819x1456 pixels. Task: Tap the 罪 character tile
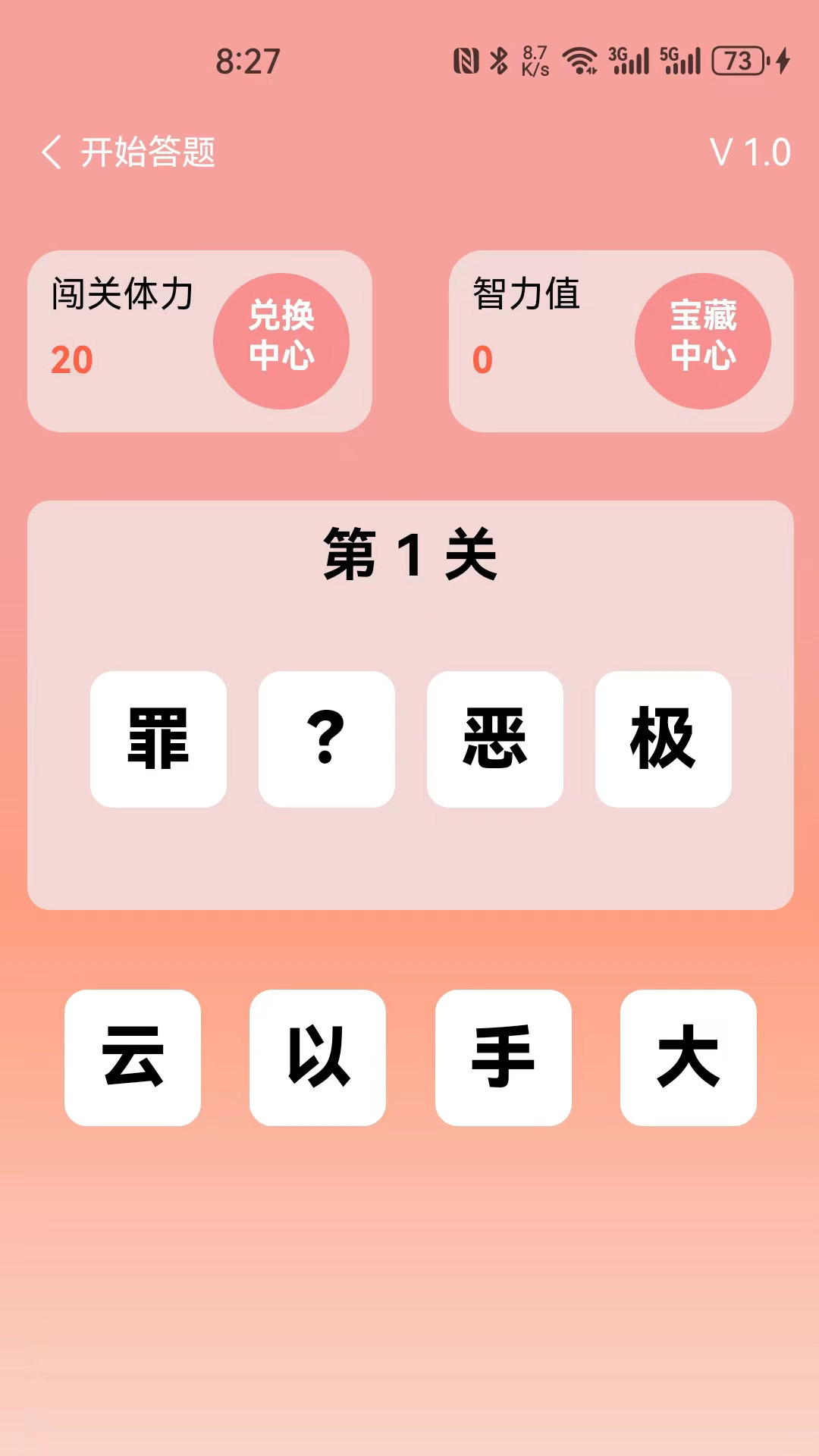click(159, 739)
